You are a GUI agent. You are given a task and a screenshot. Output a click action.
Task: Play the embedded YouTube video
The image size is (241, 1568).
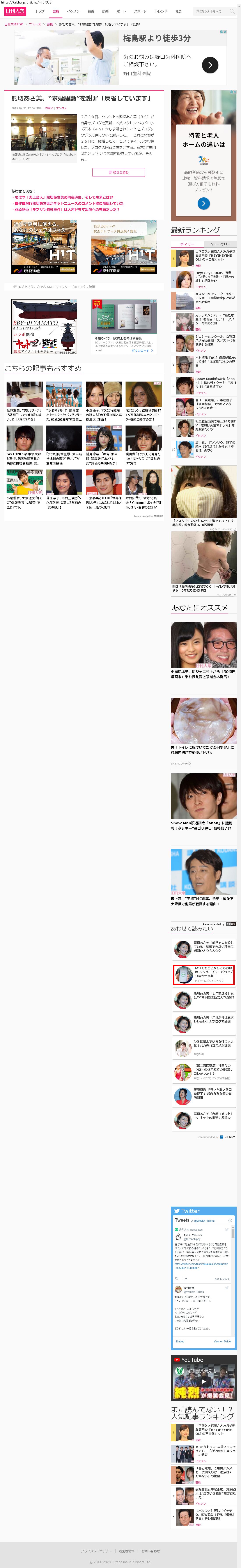coord(204,1382)
